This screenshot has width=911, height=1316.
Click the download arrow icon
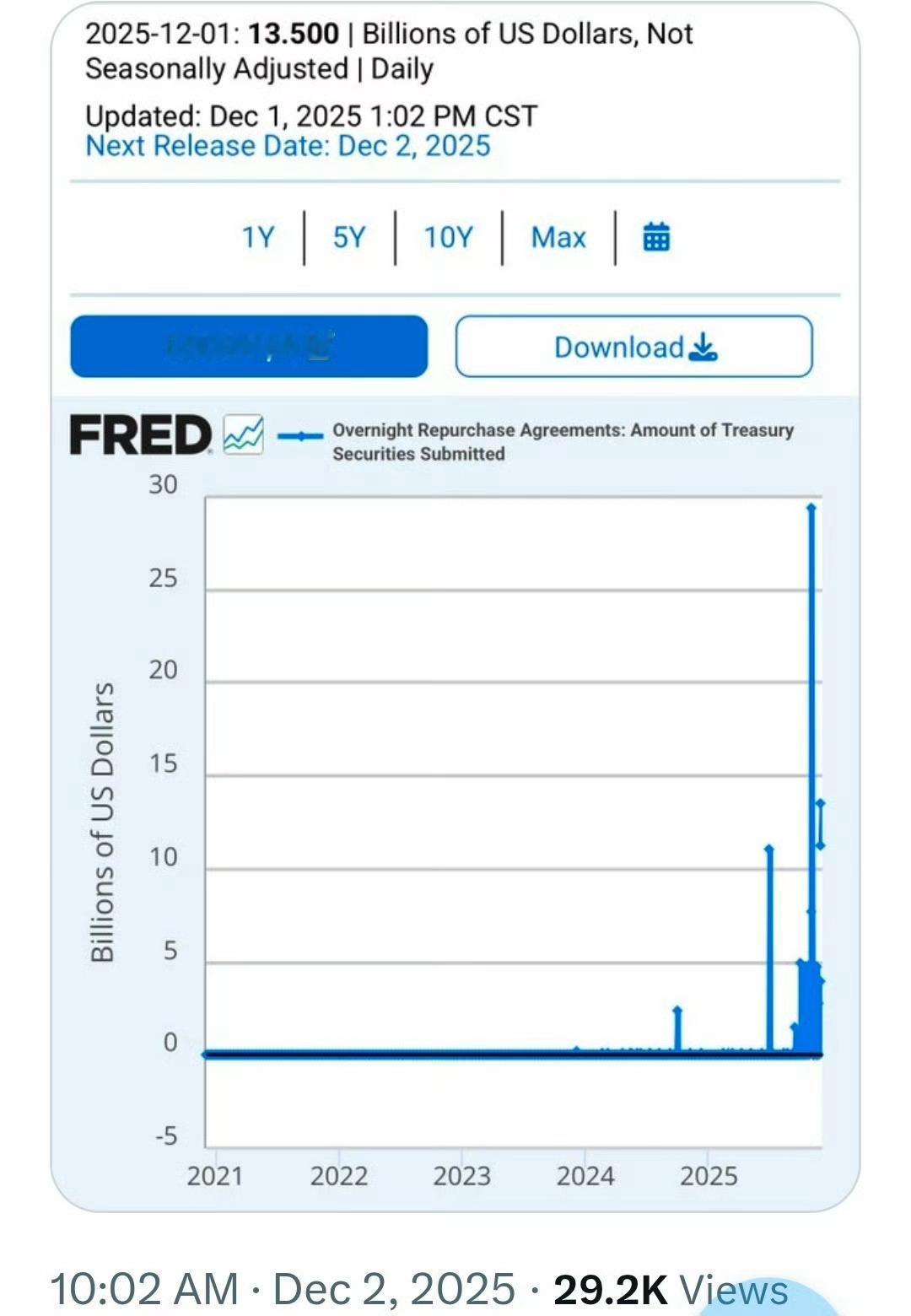(703, 346)
